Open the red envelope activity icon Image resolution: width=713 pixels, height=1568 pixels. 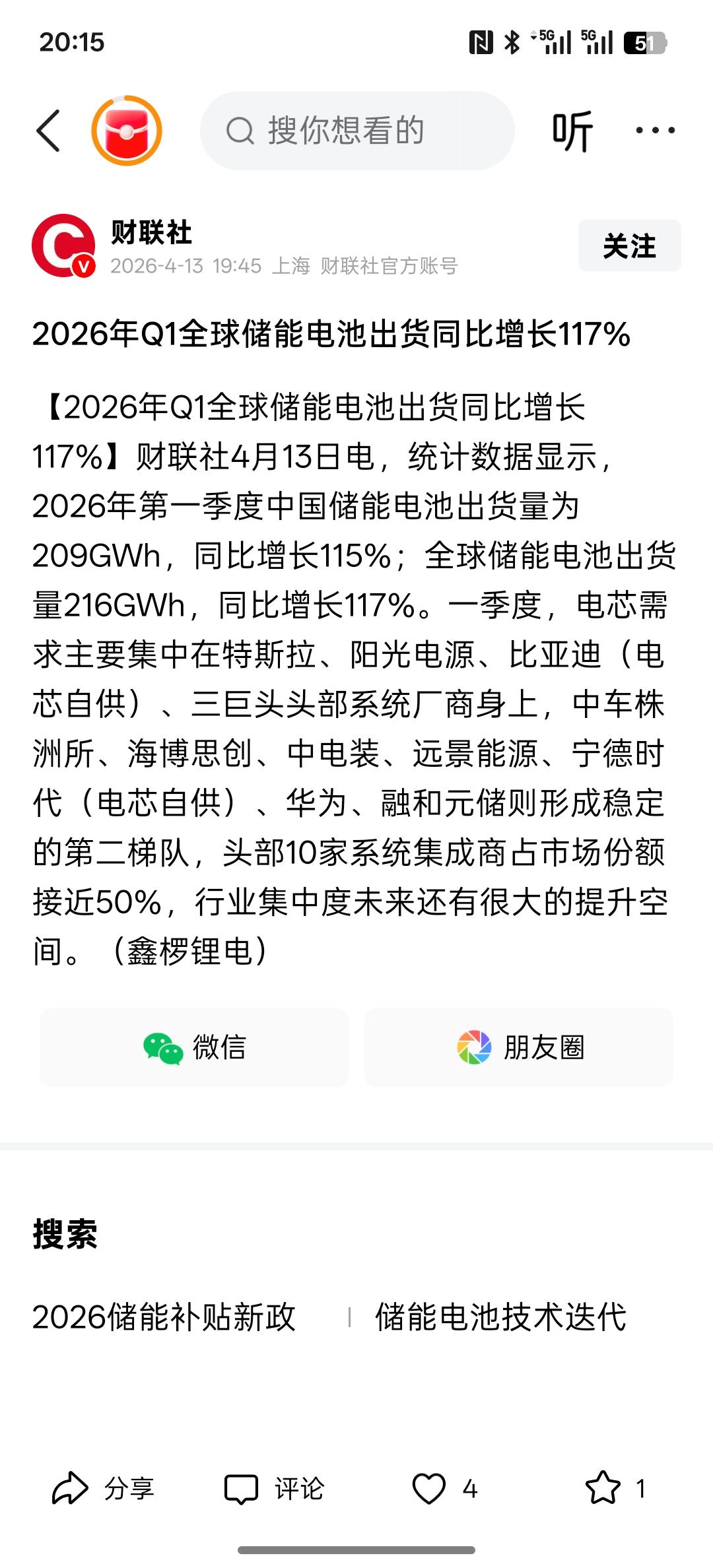click(x=125, y=130)
